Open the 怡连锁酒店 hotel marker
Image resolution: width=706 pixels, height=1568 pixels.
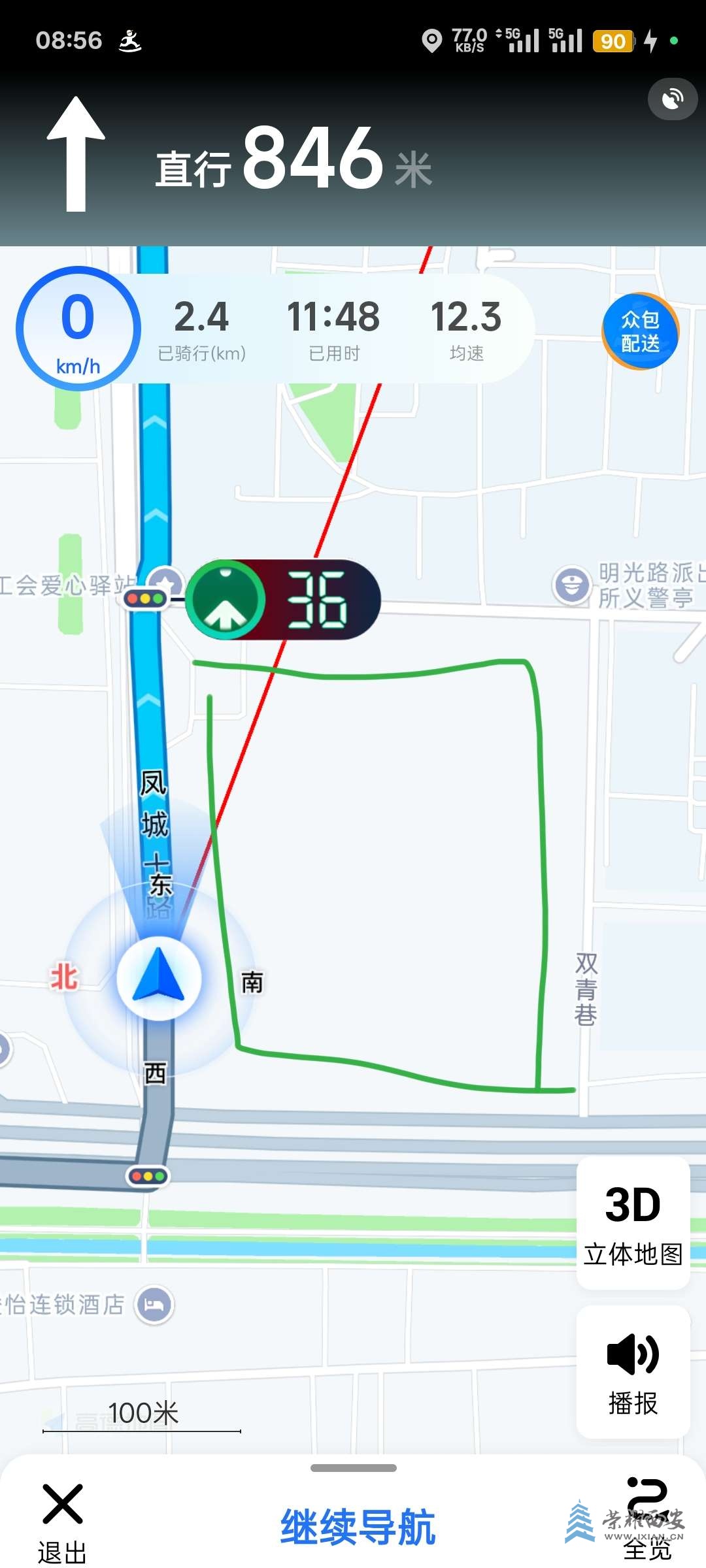click(x=154, y=1305)
